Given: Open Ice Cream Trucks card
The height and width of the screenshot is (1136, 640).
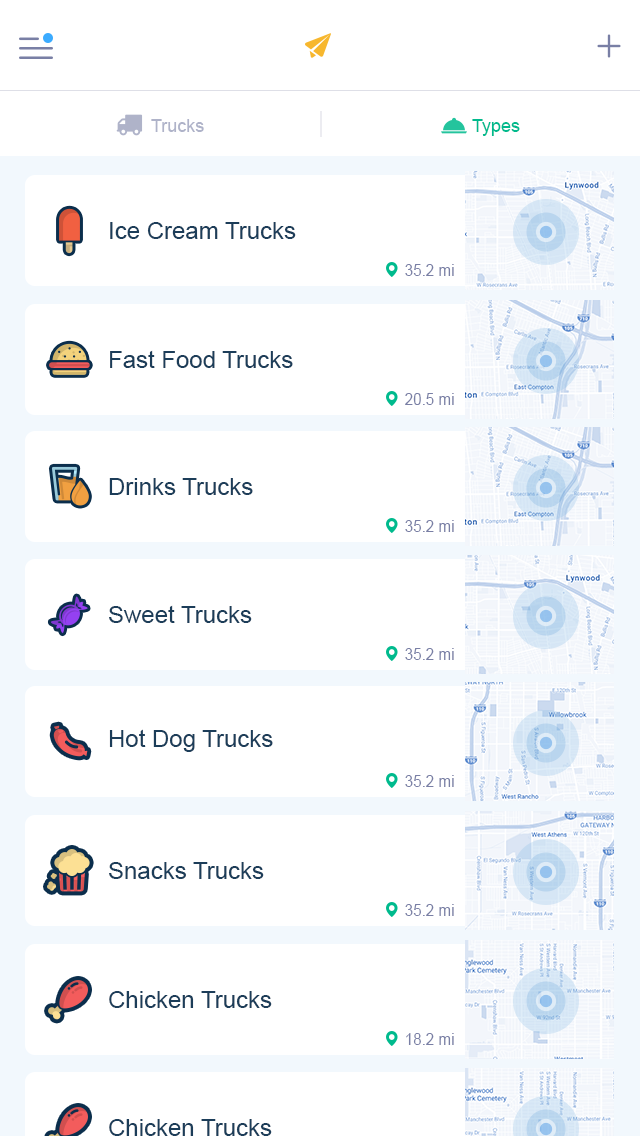Looking at the screenshot, I should [x=245, y=231].
